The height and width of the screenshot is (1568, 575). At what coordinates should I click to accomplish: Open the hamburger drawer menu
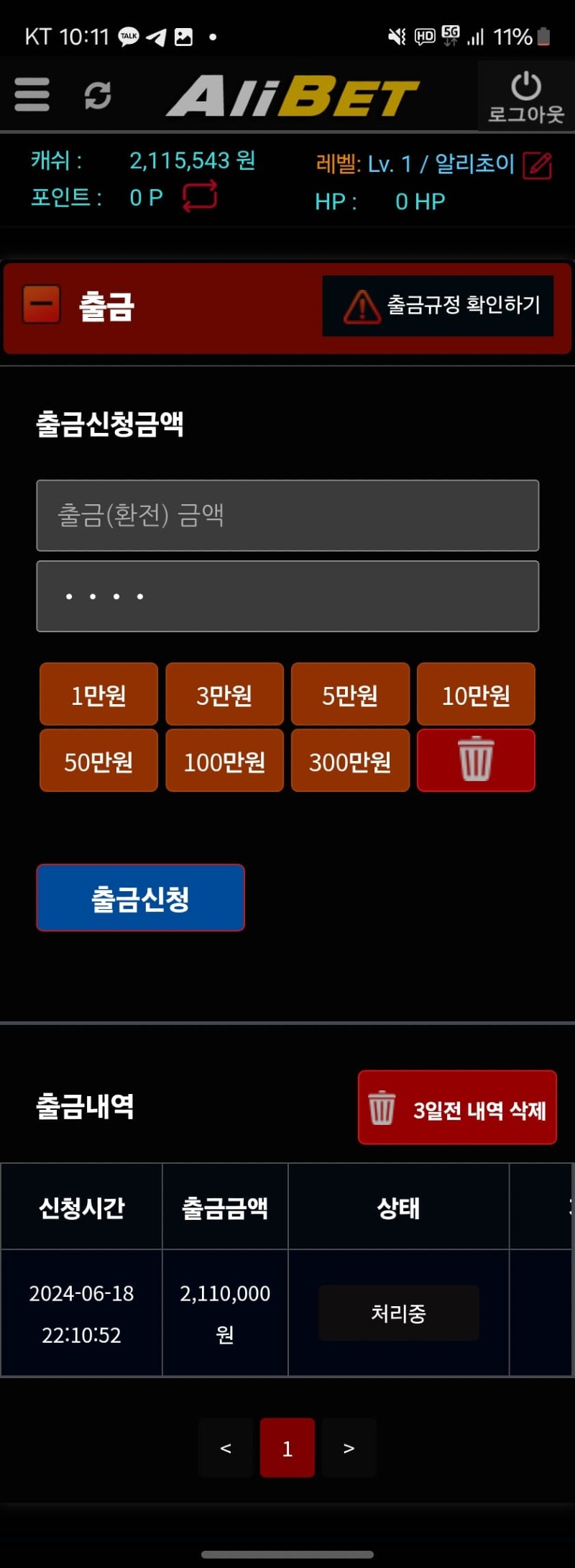pyautogui.click(x=32, y=95)
